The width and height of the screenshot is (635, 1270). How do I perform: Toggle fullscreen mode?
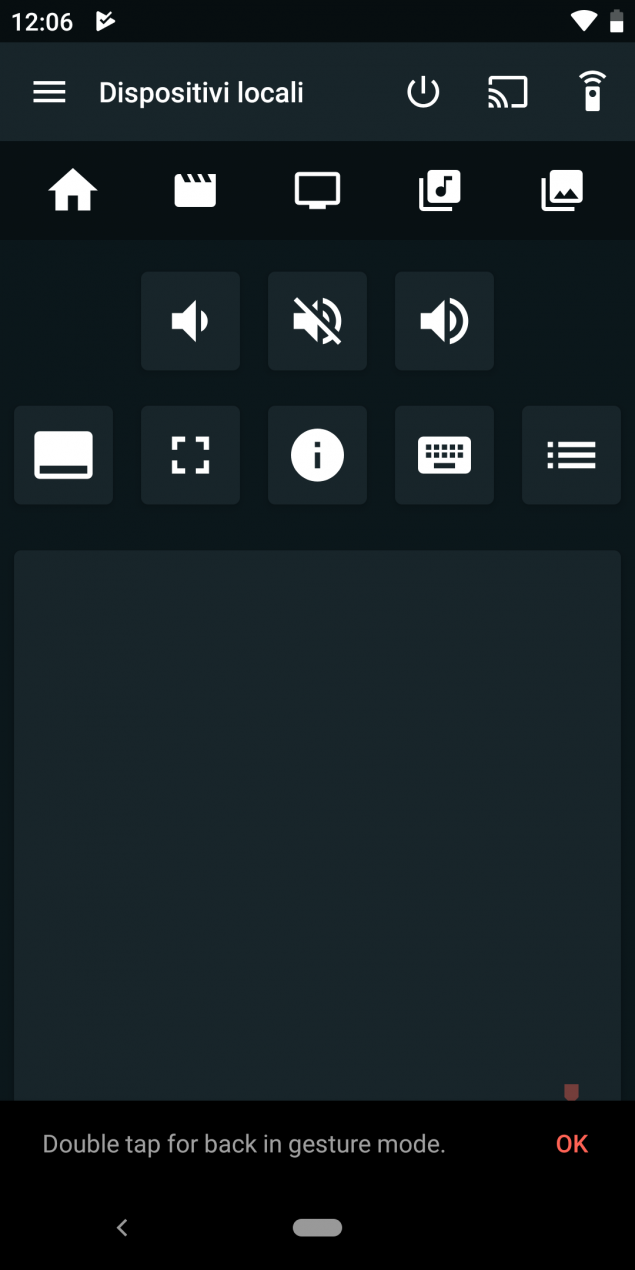point(190,455)
